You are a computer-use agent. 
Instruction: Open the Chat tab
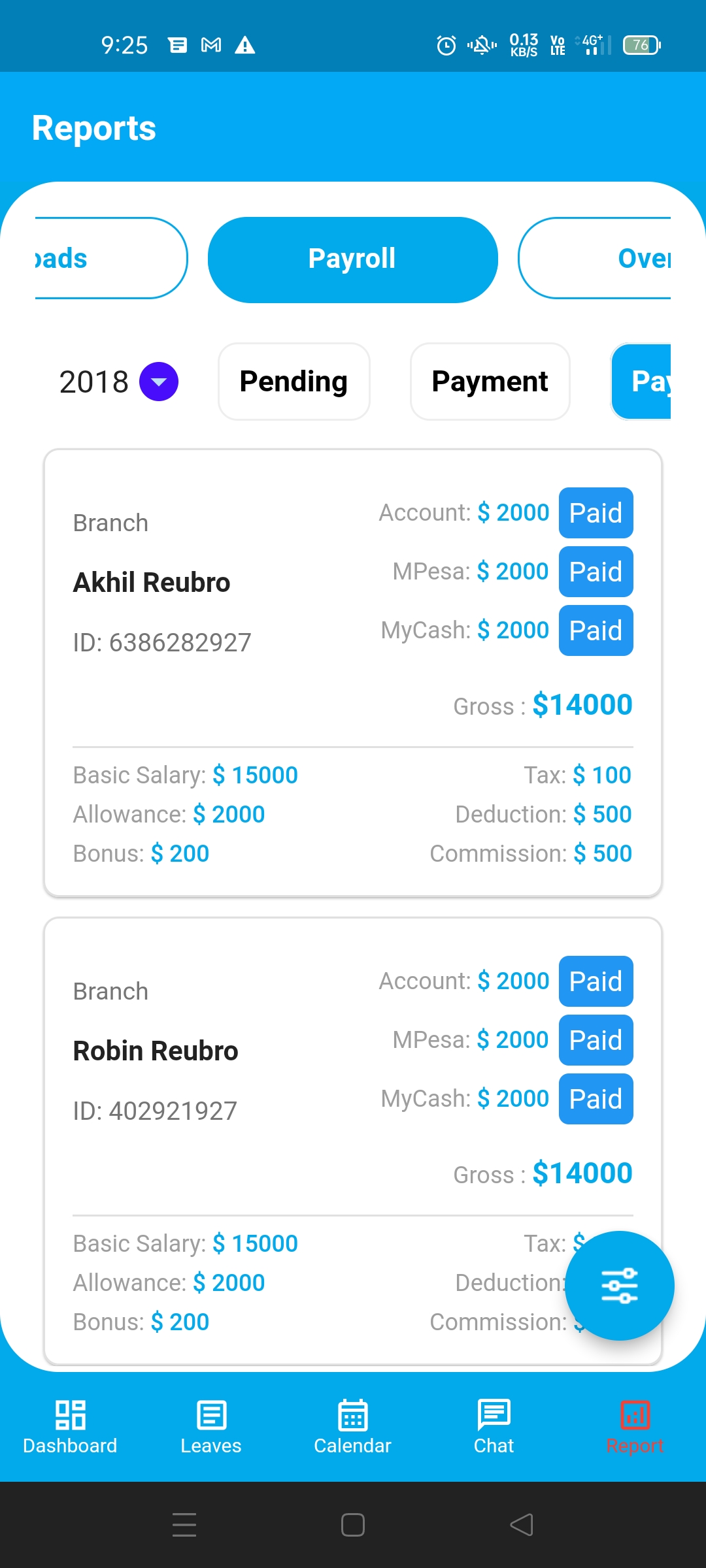(494, 1427)
